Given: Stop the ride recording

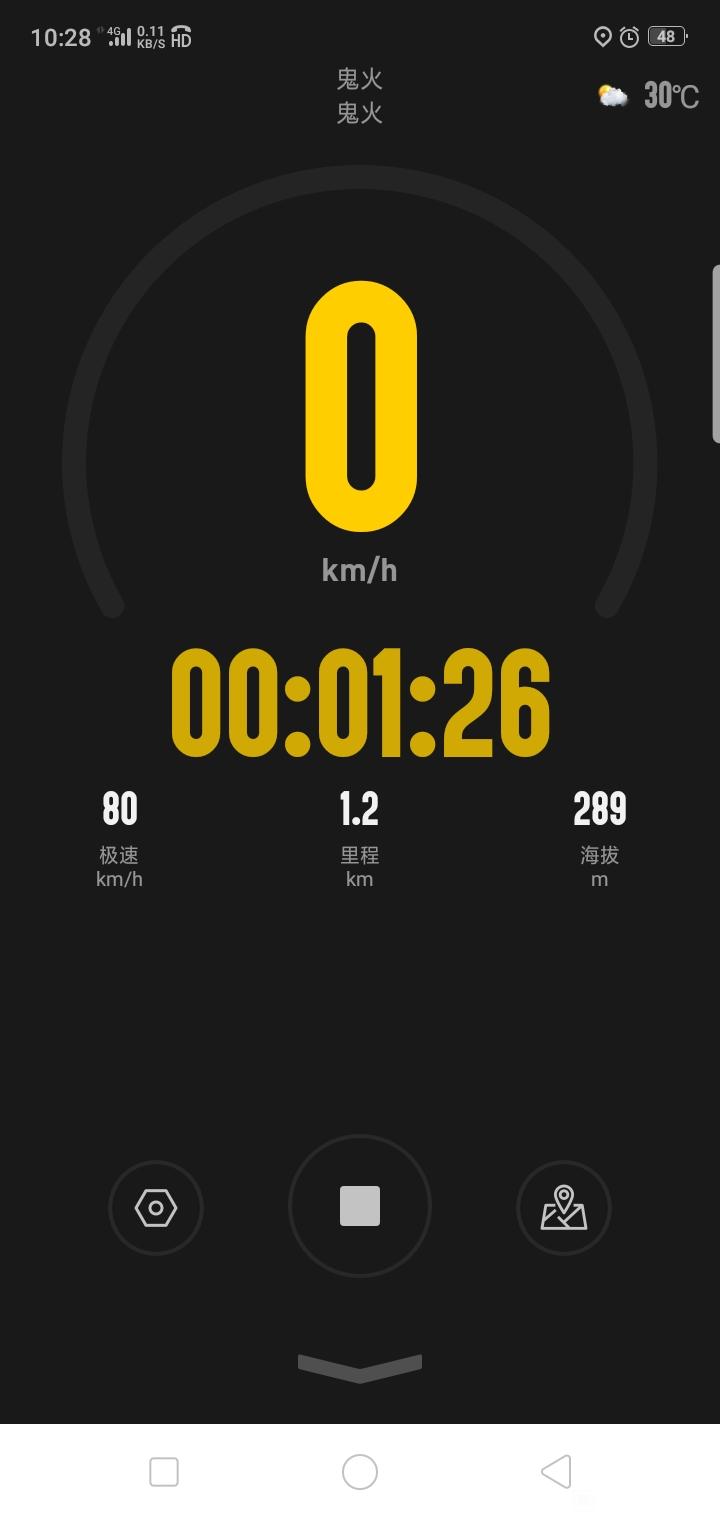Looking at the screenshot, I should (x=360, y=1206).
